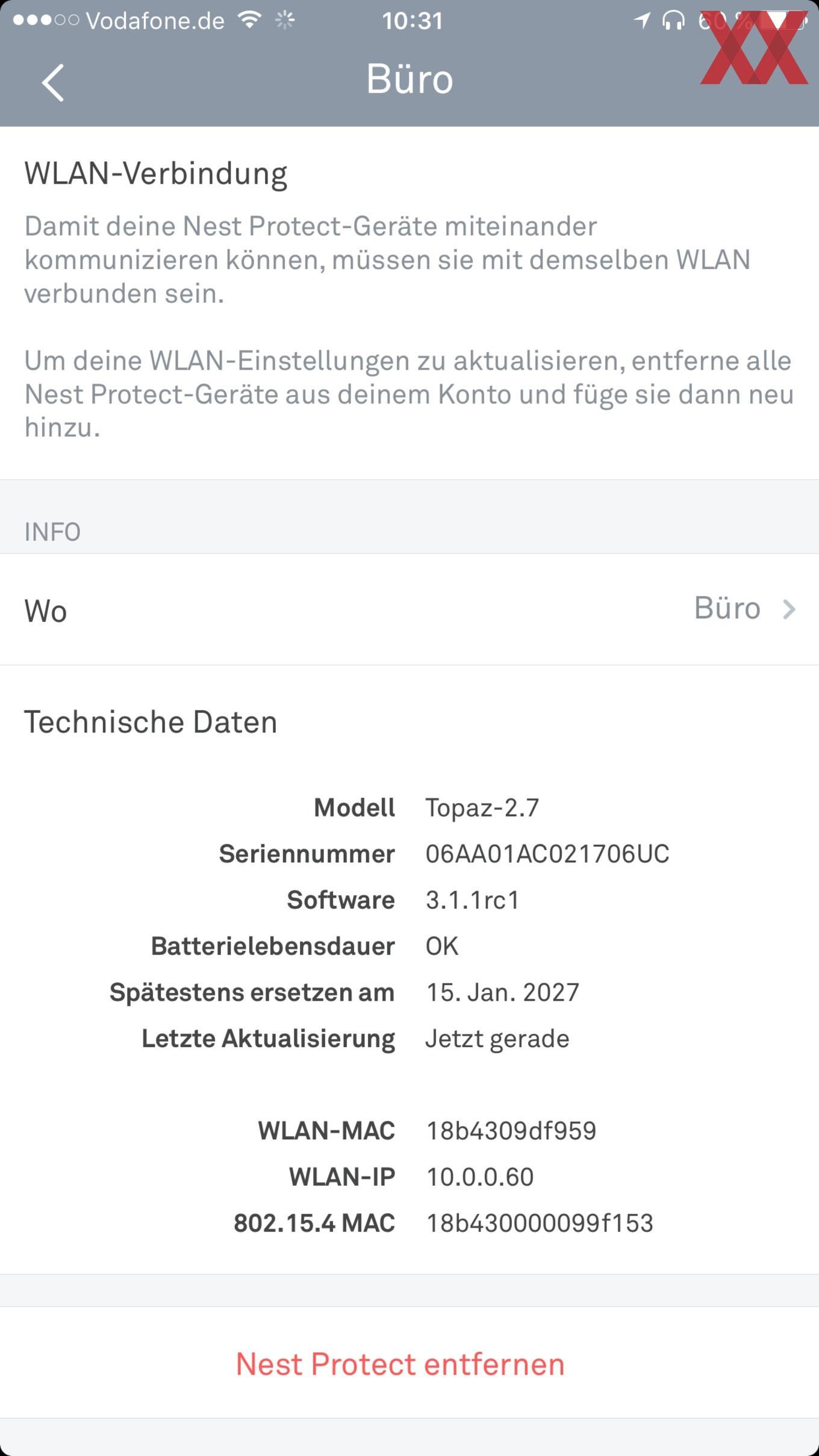Go back using the top-left arrow
819x1456 pixels.
[x=52, y=82]
